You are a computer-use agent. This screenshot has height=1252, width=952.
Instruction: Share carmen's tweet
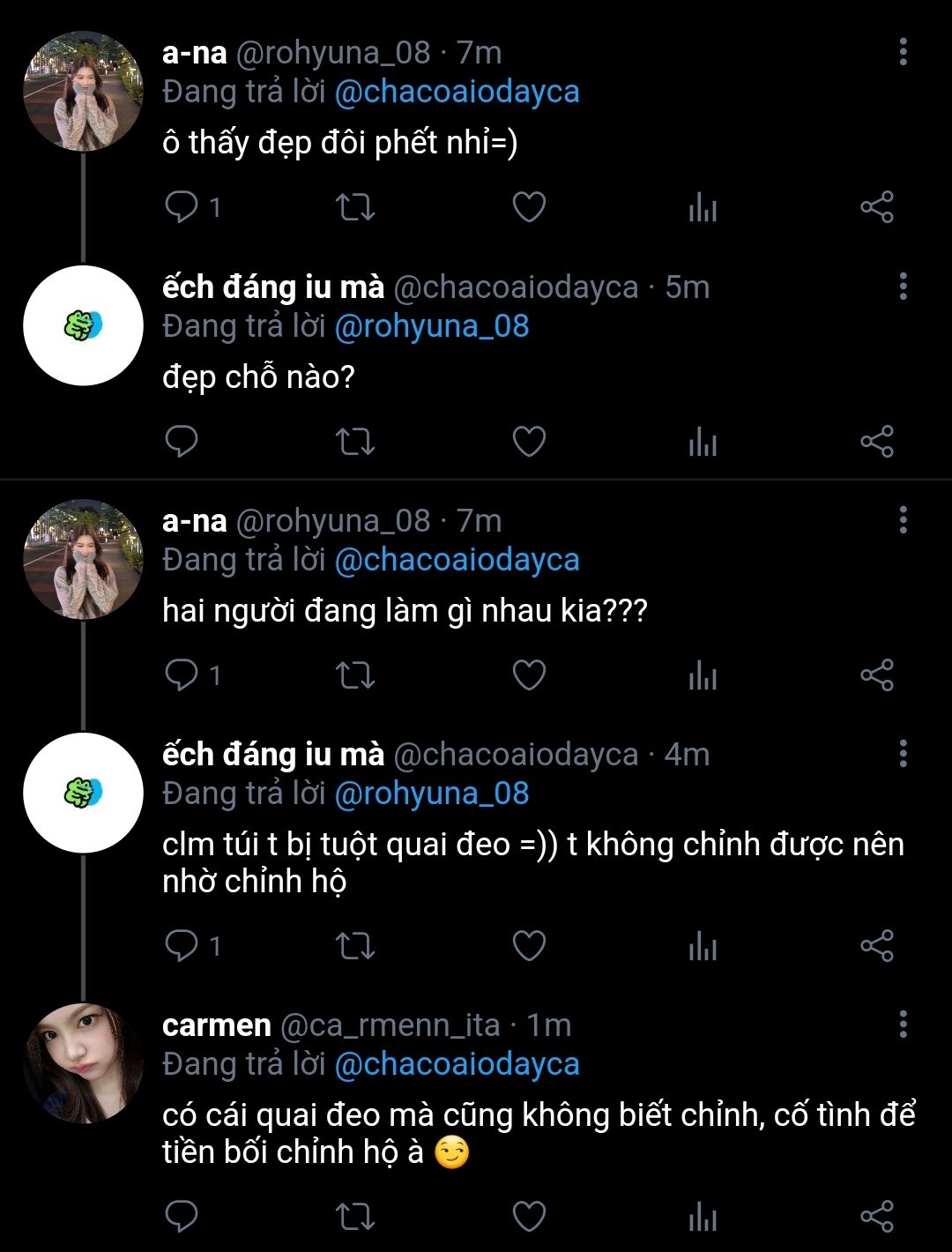tap(876, 1217)
